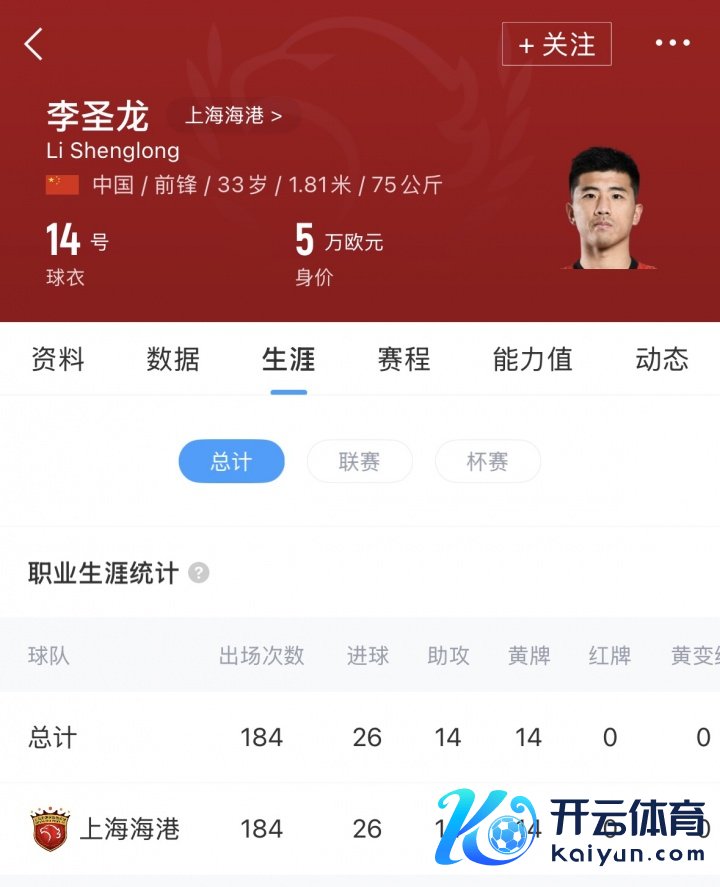Viewport: 720px width, 887px height.
Task: Select the 生涯 tab
Action: click(288, 359)
